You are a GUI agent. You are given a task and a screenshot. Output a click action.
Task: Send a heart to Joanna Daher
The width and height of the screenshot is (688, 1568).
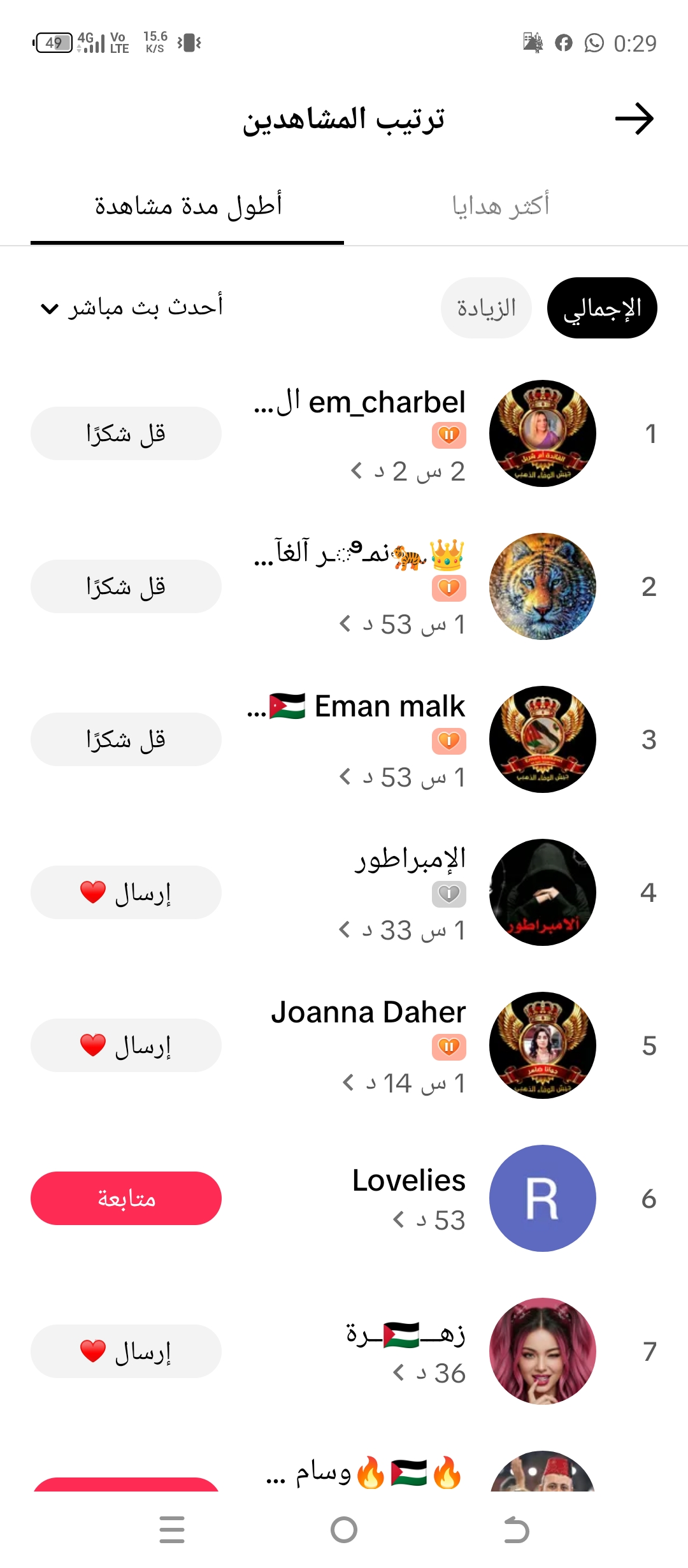pos(126,1045)
